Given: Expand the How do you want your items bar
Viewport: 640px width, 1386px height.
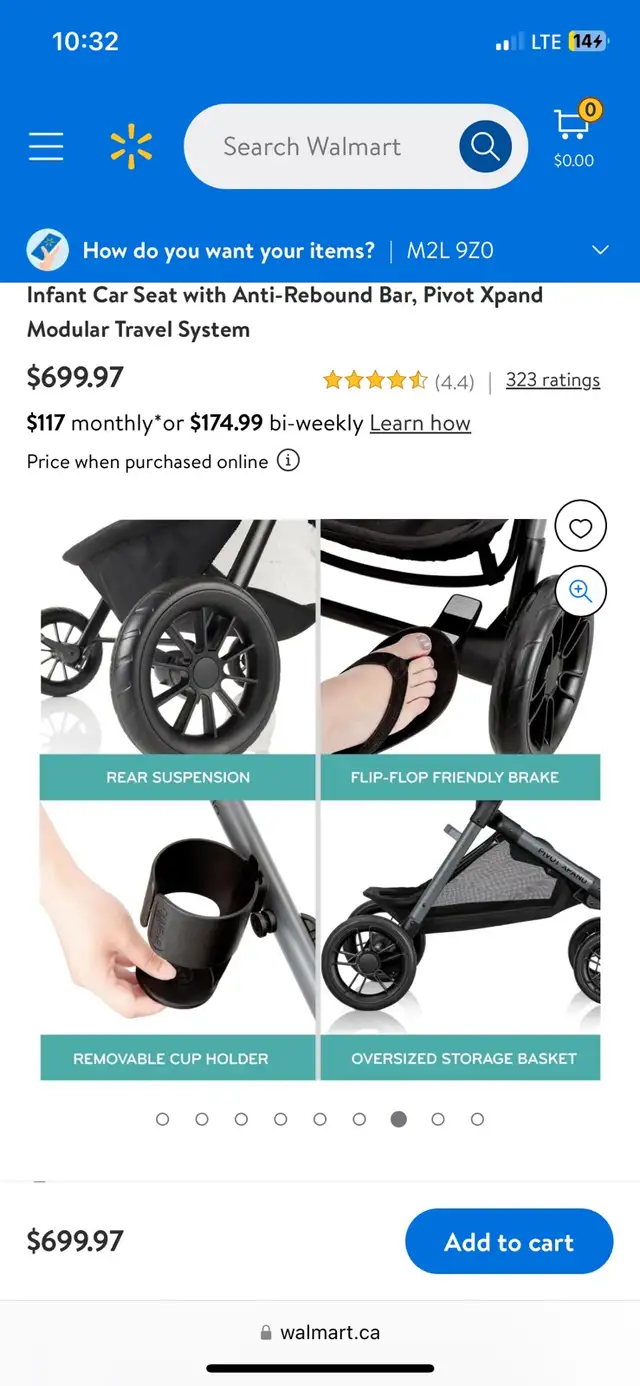Looking at the screenshot, I should click(320, 250).
